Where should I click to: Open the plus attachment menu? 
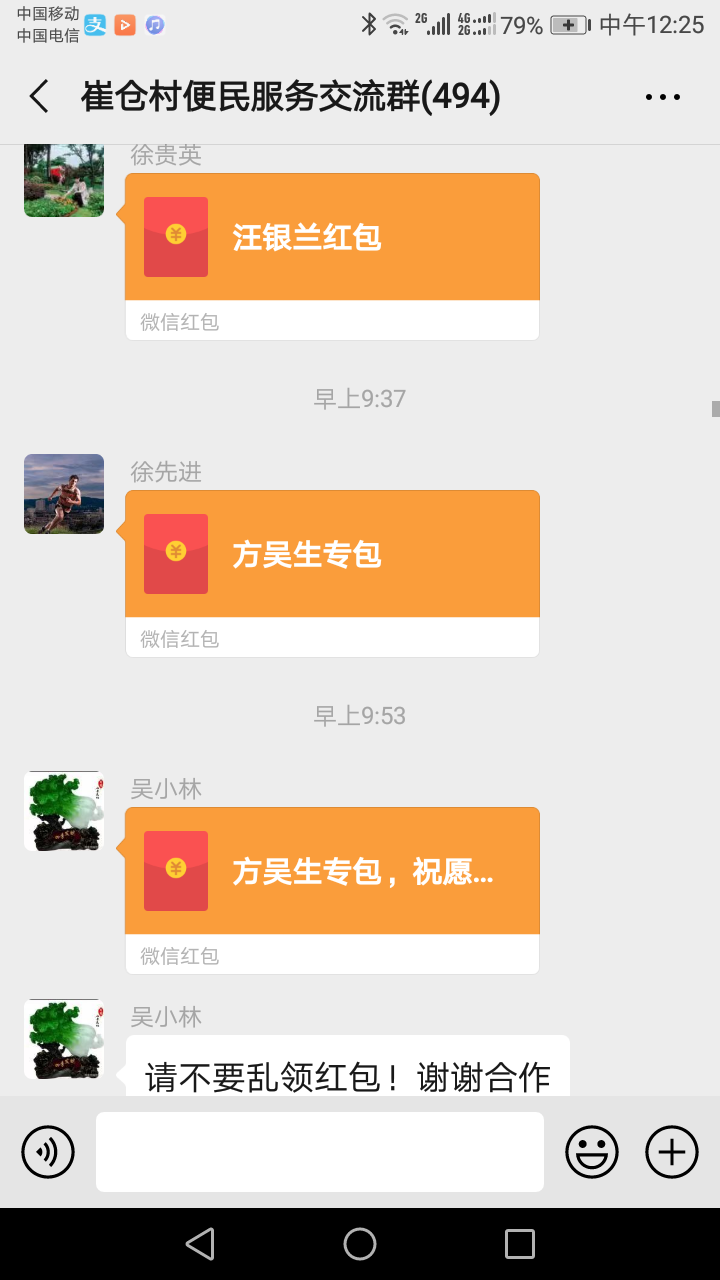click(672, 1152)
